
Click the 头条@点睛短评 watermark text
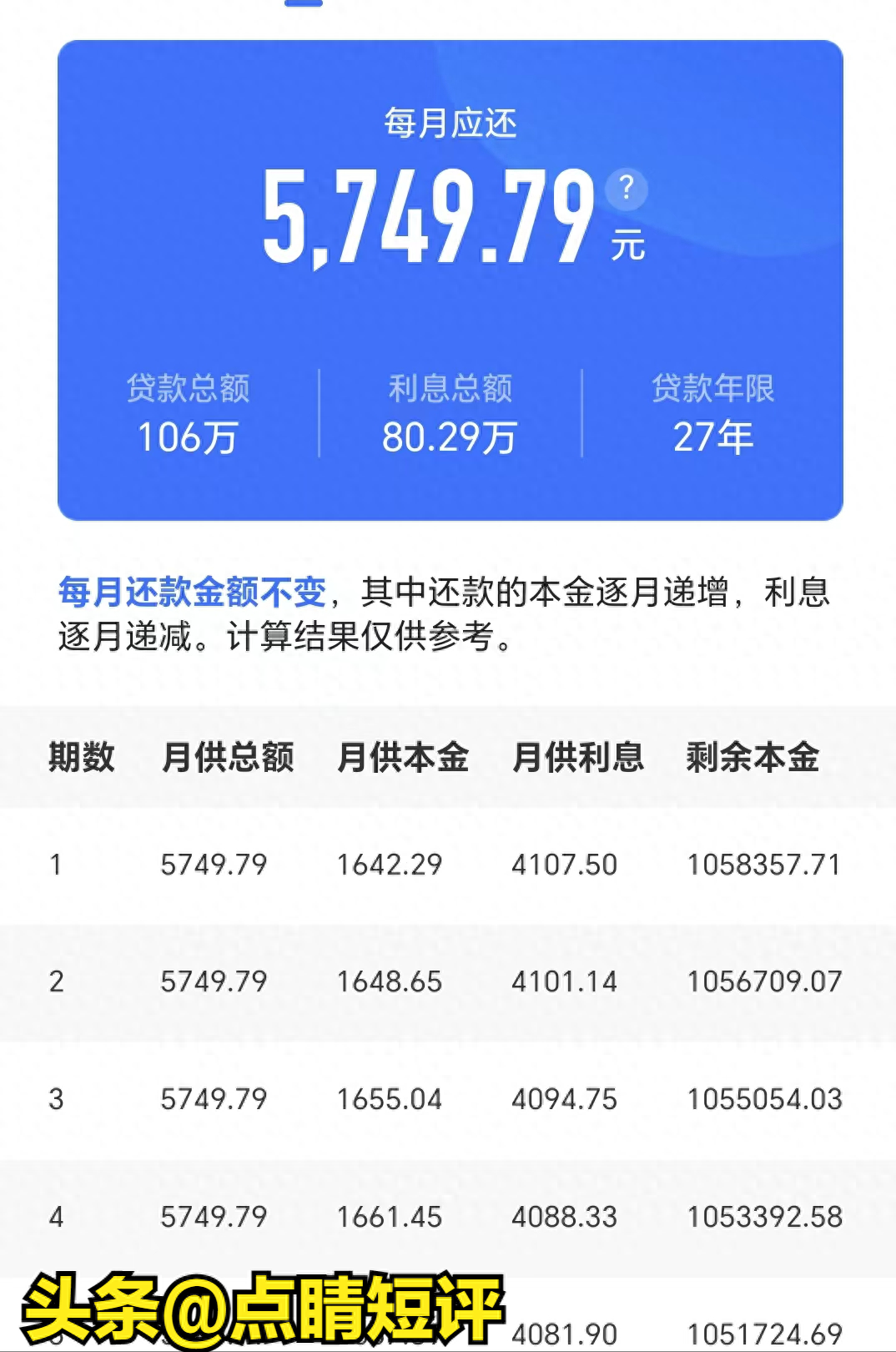click(260, 1310)
